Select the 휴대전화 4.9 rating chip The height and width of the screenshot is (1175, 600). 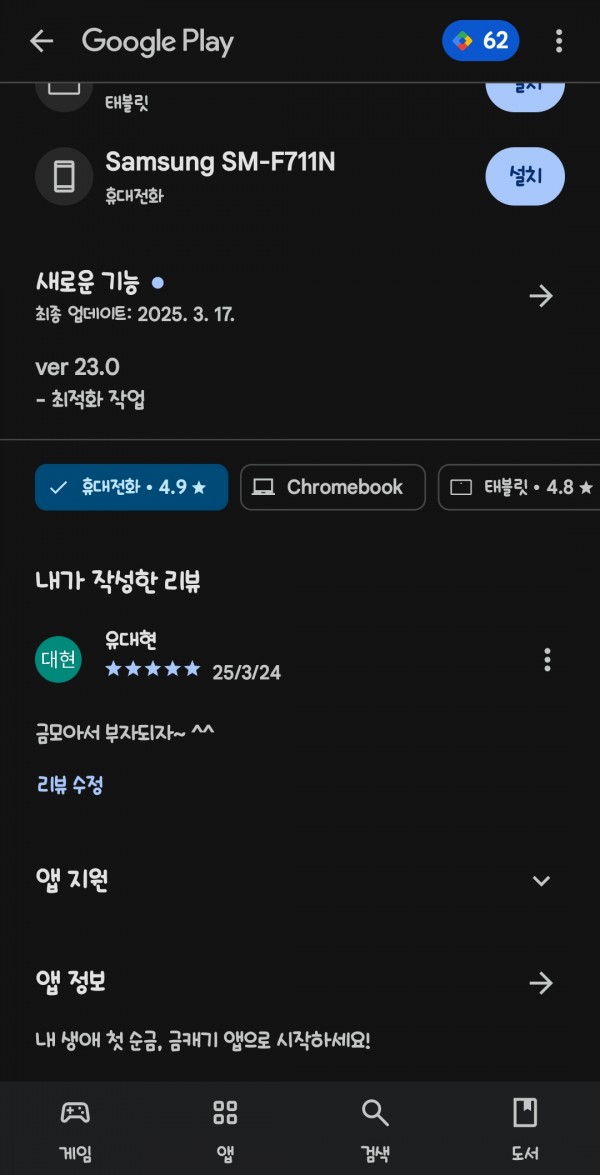[131, 487]
